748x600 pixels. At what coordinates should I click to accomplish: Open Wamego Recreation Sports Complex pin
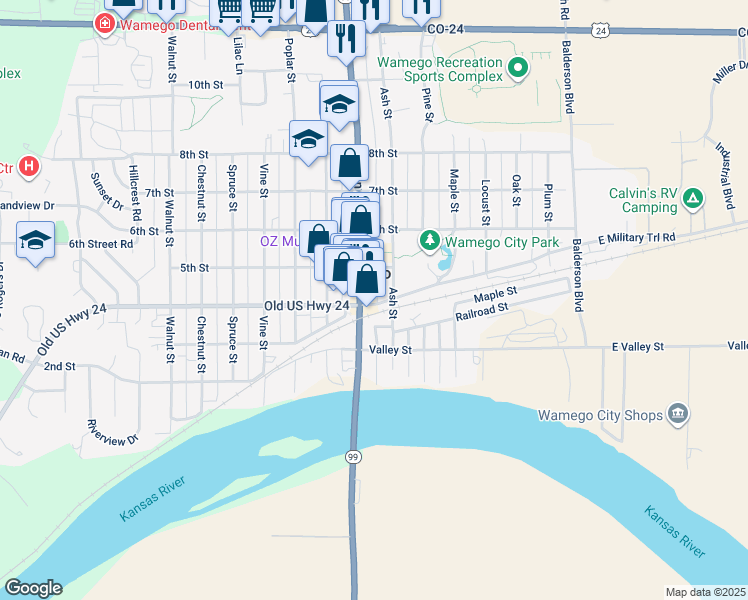coord(517,69)
